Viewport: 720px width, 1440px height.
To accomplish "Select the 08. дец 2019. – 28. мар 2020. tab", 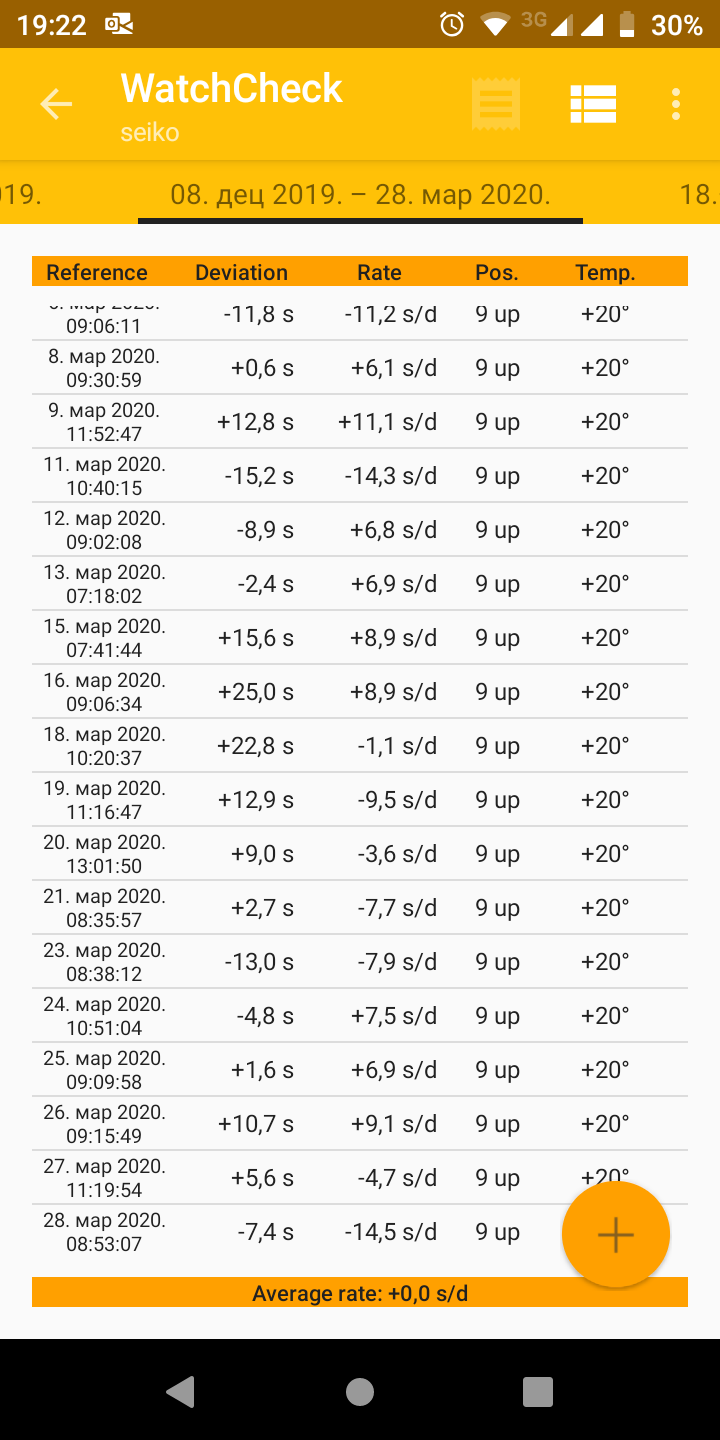I will coord(360,194).
